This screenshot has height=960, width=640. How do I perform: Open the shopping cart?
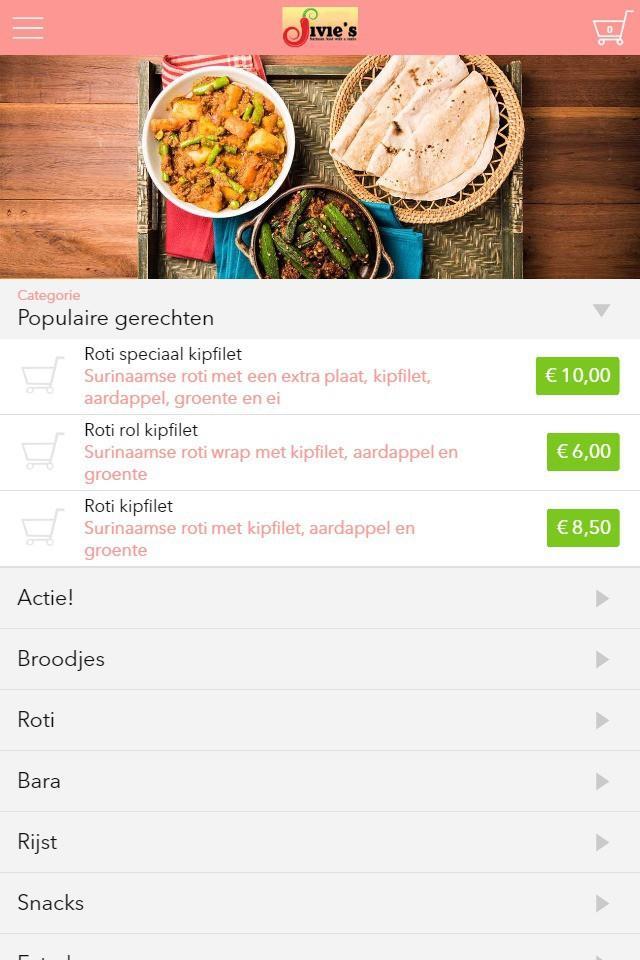click(x=610, y=28)
